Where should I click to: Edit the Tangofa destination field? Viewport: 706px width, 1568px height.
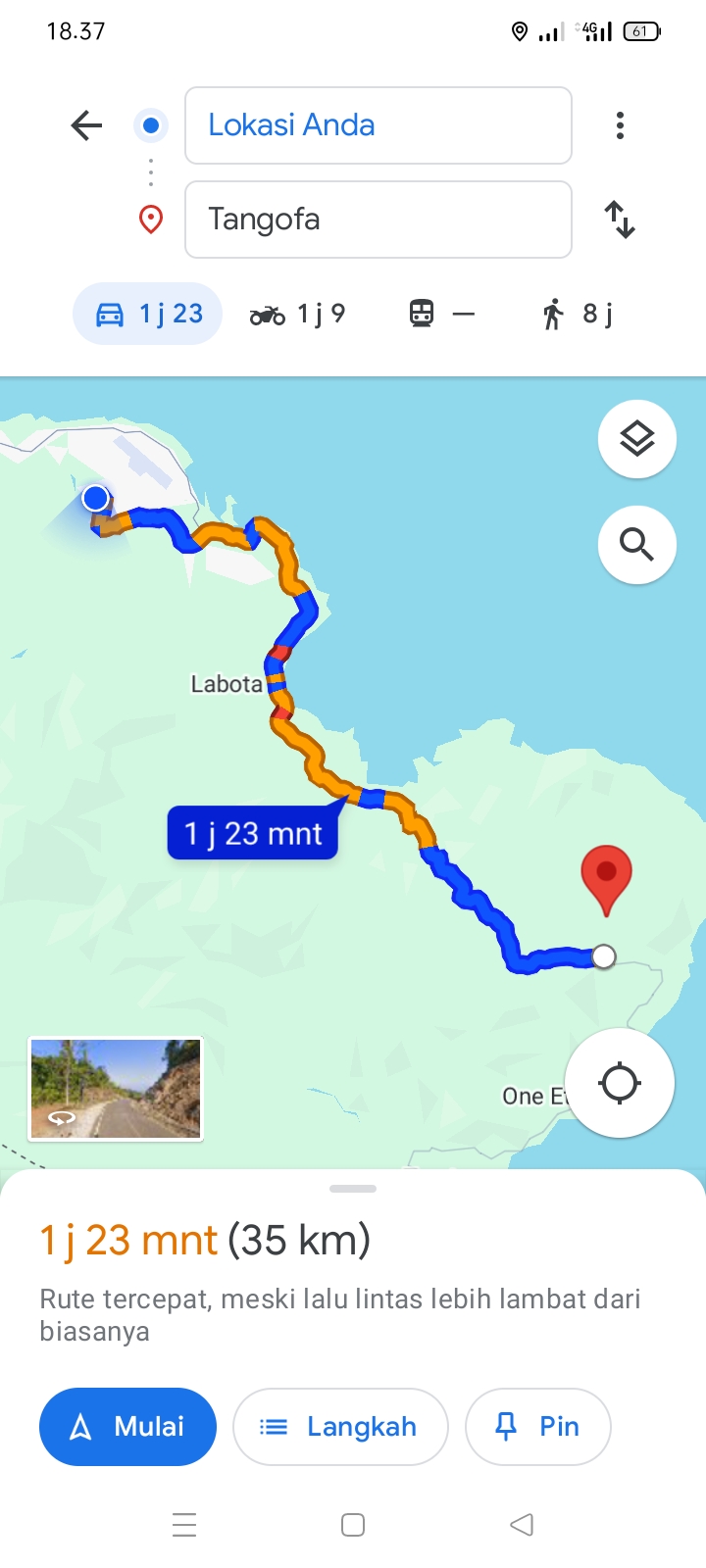point(378,220)
